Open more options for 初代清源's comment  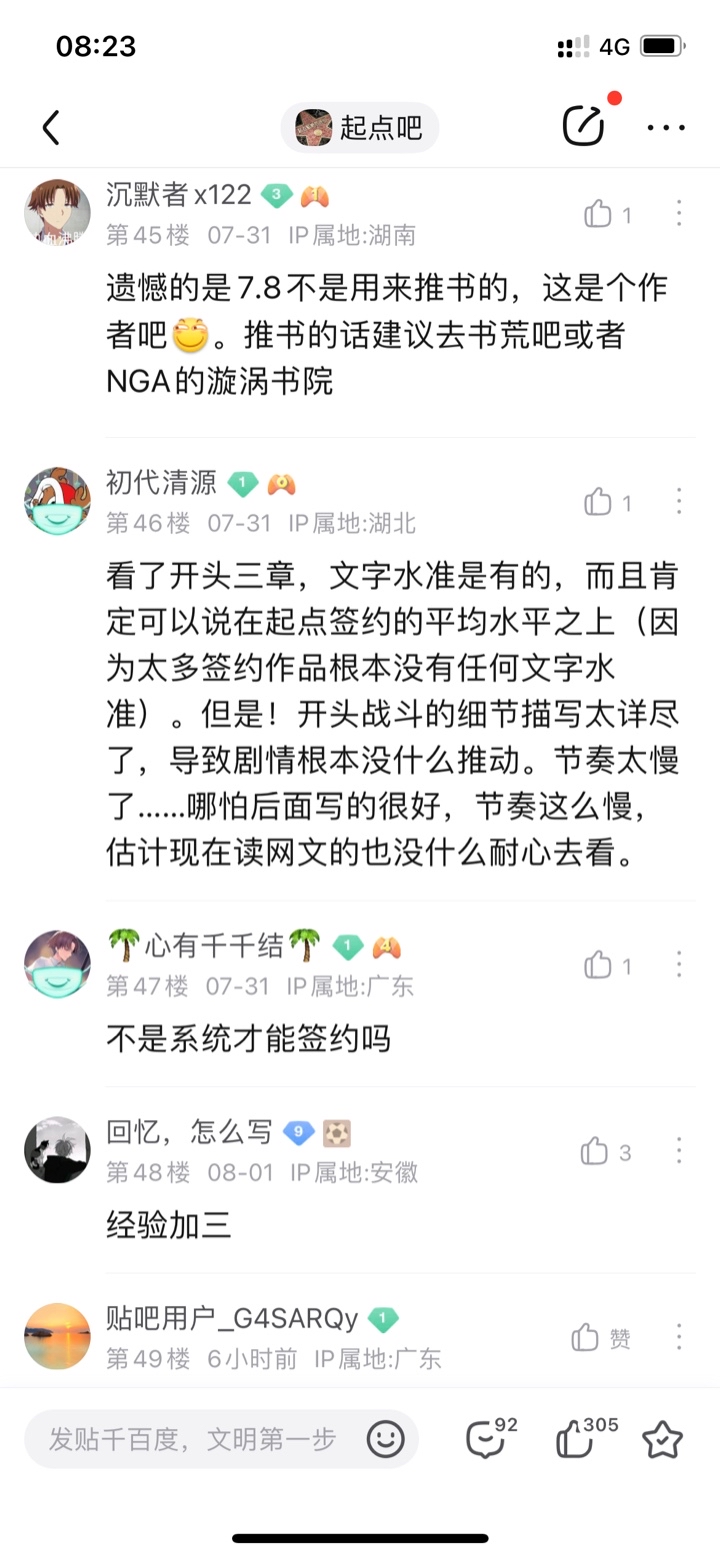(679, 502)
